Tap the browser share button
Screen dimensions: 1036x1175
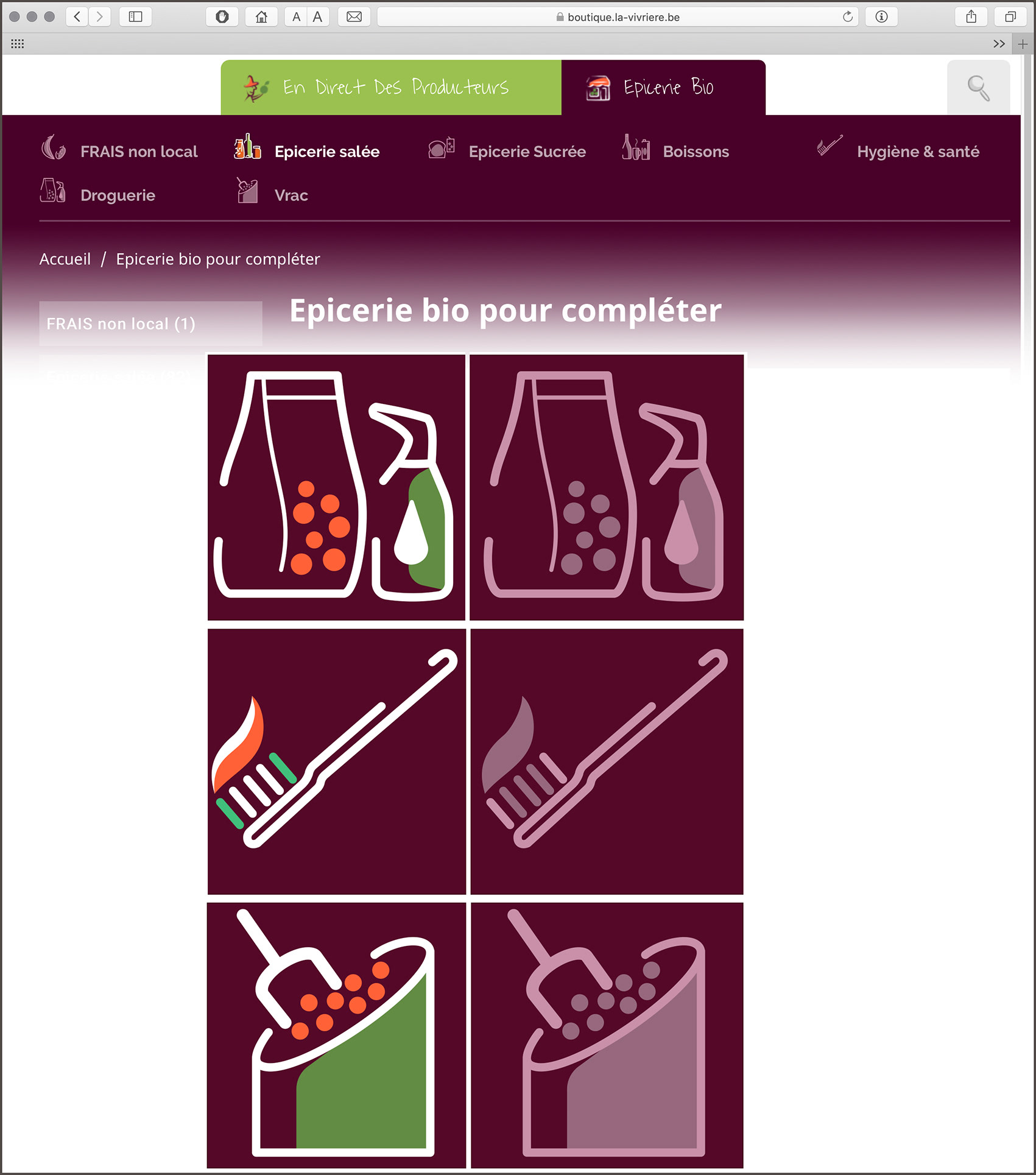(971, 17)
